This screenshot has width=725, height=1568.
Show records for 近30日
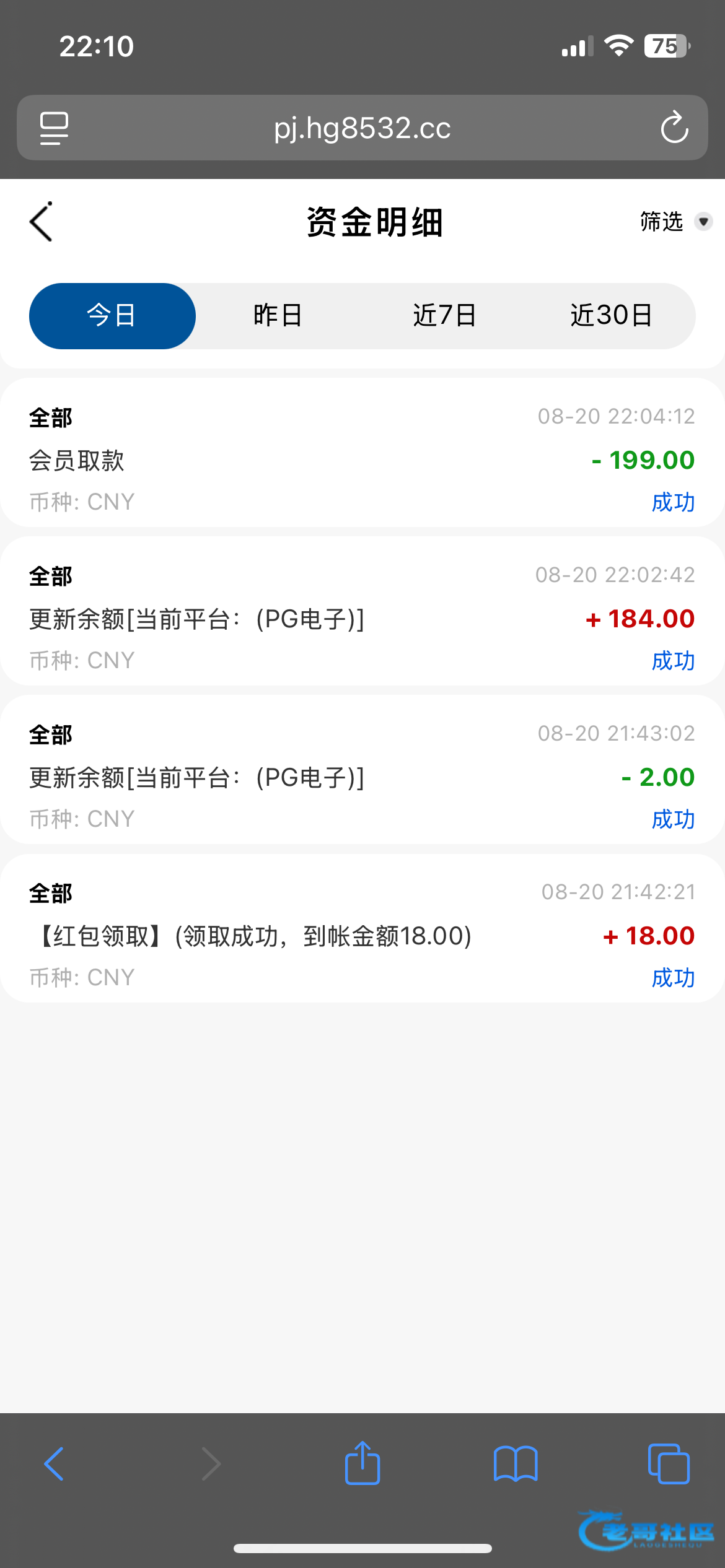(x=611, y=316)
